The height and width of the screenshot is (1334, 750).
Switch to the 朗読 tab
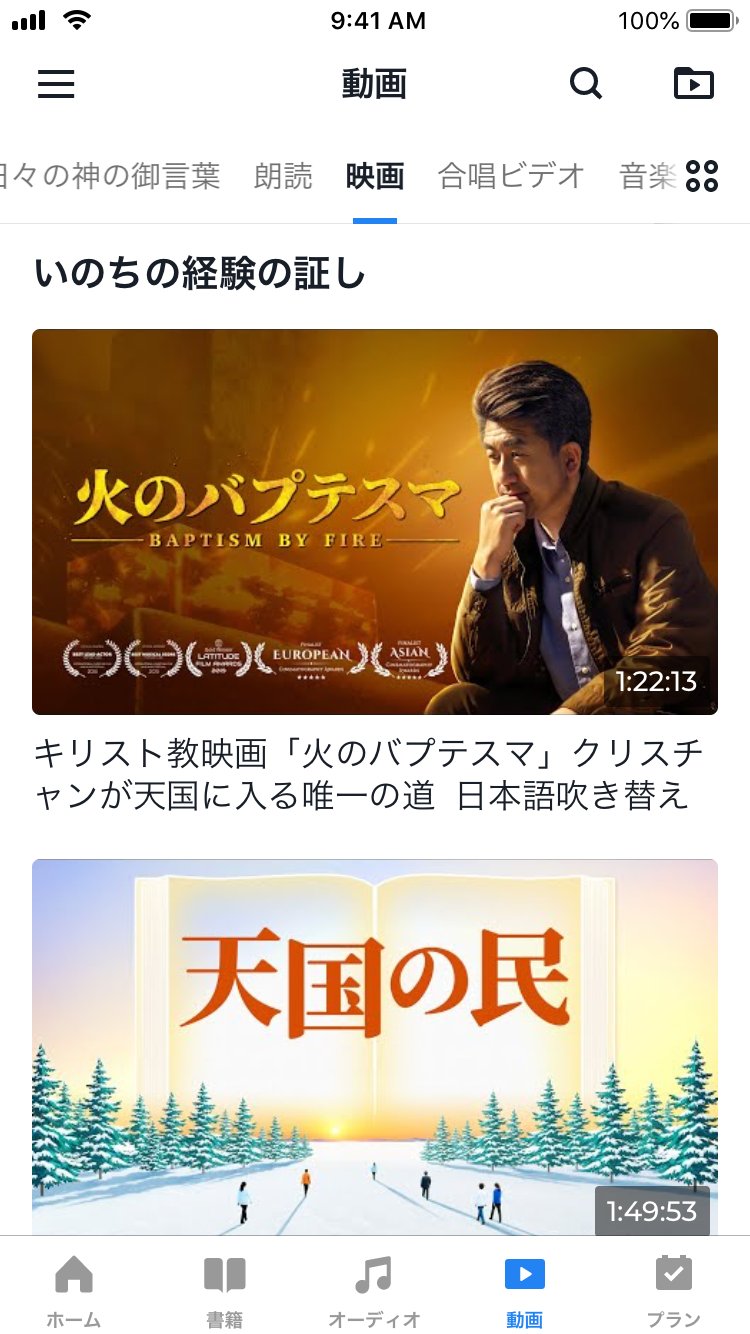(283, 176)
